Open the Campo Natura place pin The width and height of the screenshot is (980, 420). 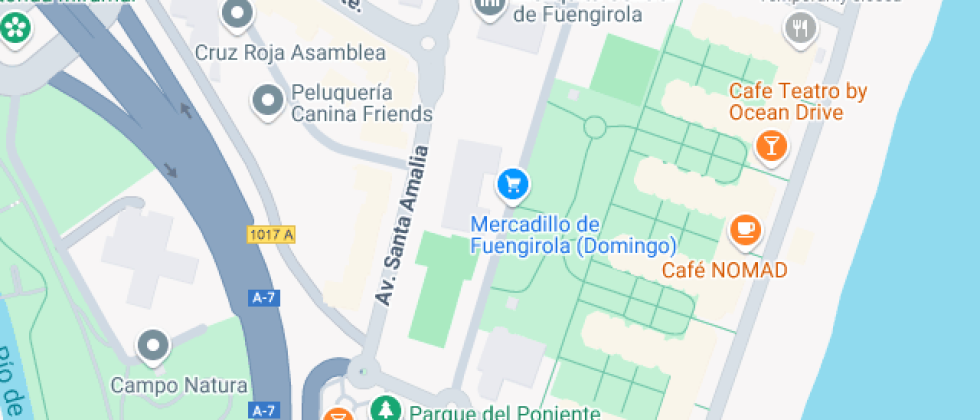click(152, 347)
